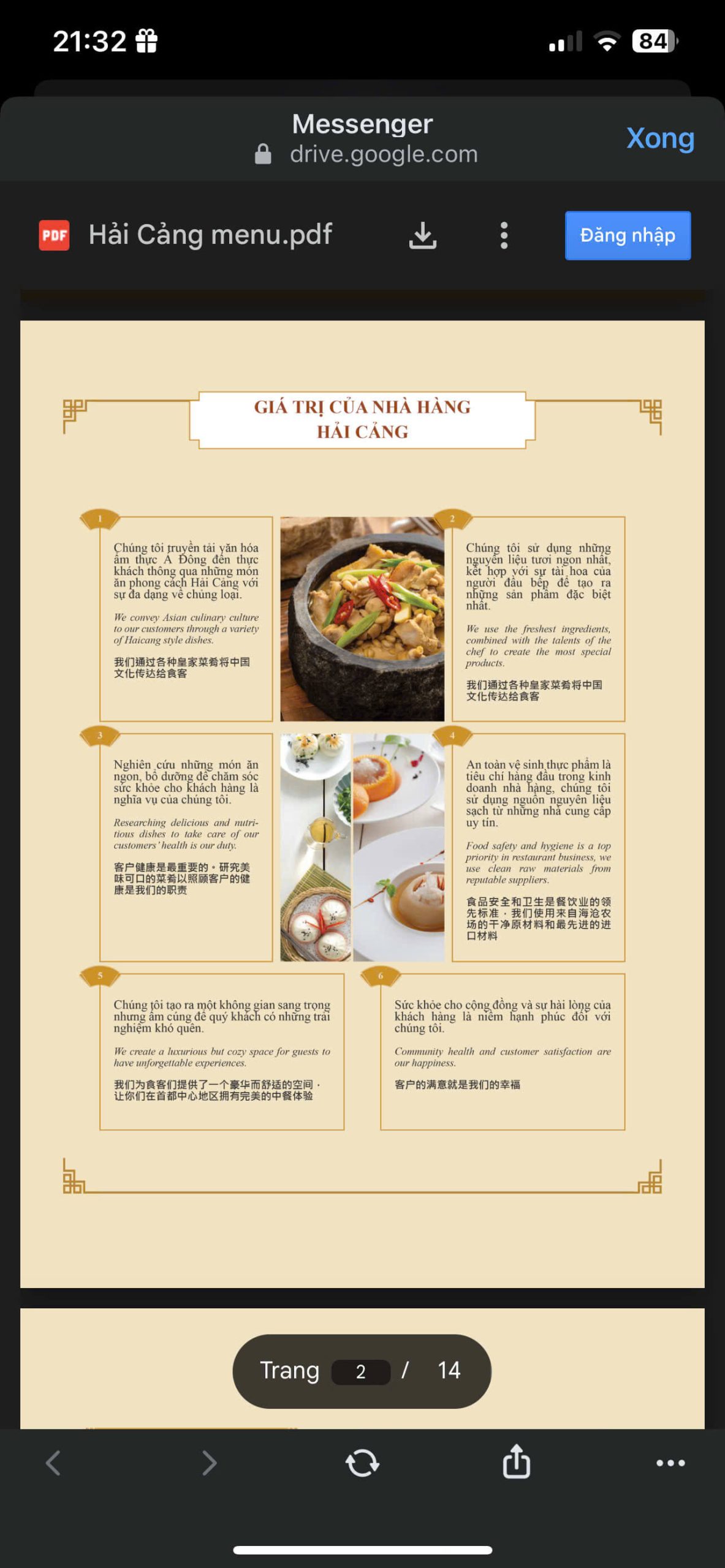Reload the page
This screenshot has width=725, height=1568.
[362, 1463]
